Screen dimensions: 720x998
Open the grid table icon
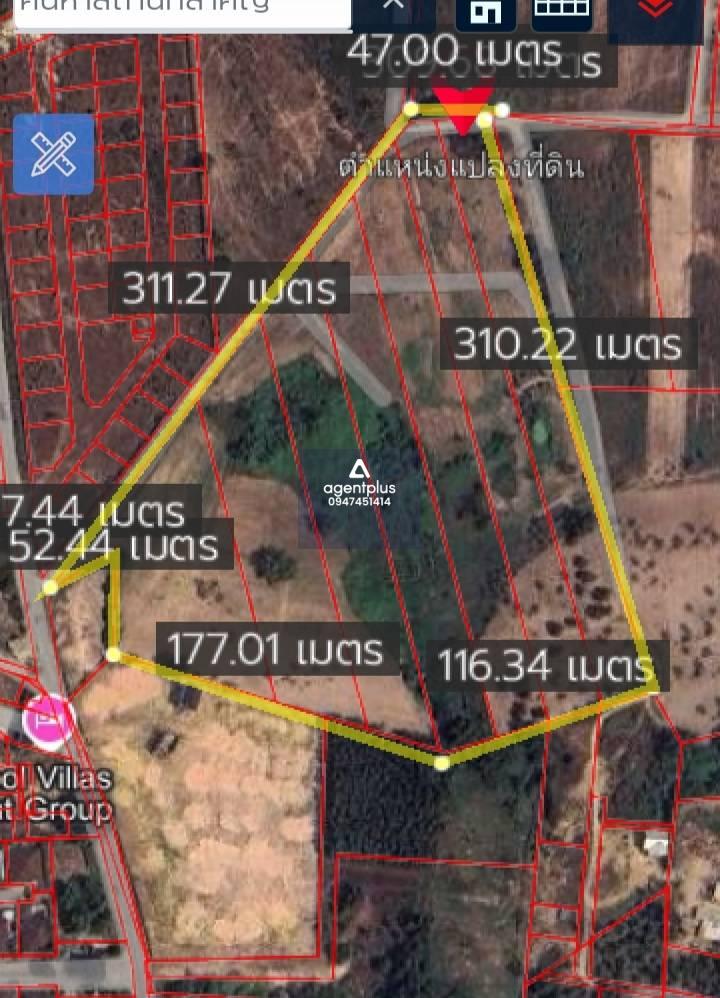(x=561, y=8)
